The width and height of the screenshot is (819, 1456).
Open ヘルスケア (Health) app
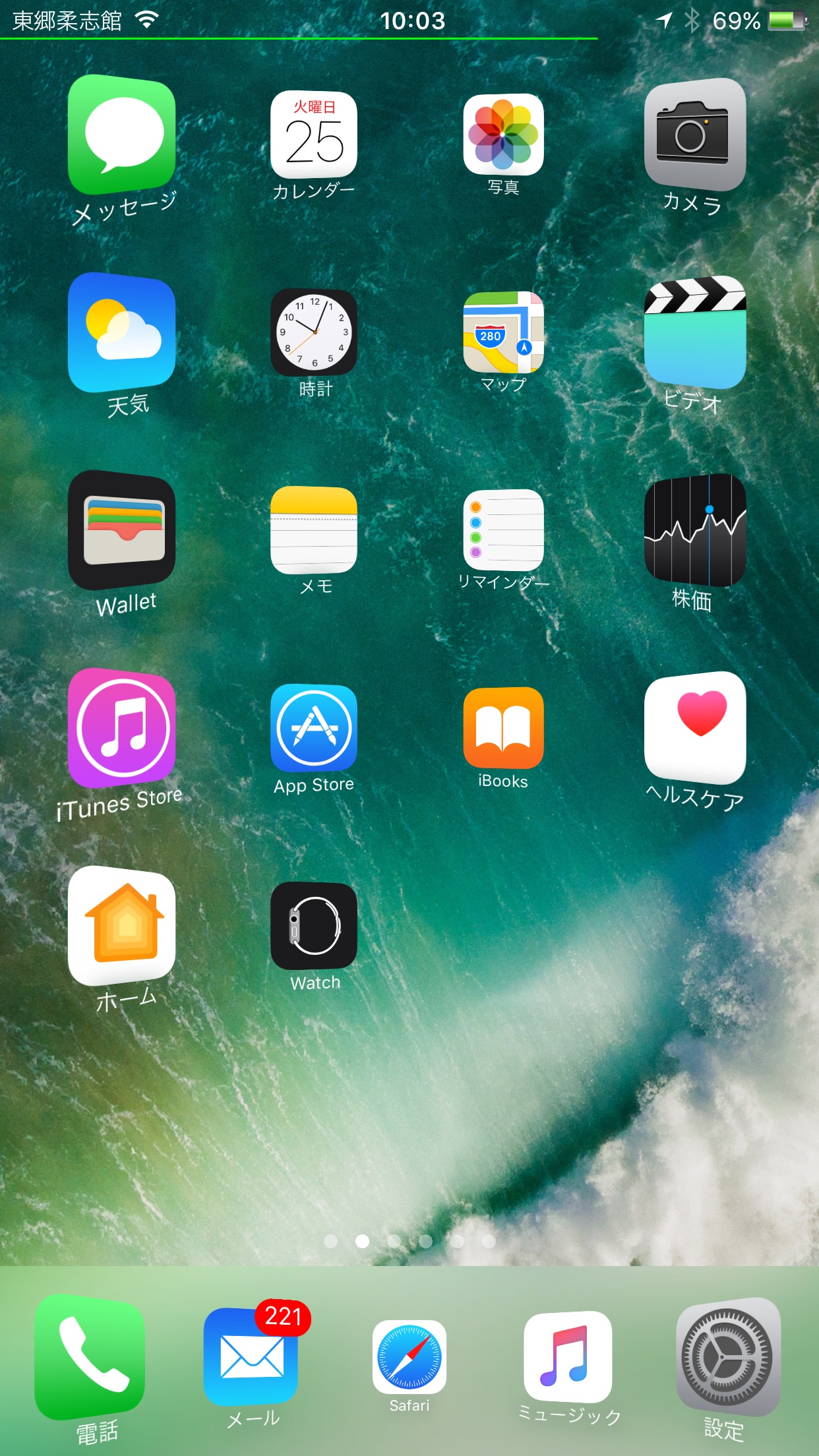point(694,728)
